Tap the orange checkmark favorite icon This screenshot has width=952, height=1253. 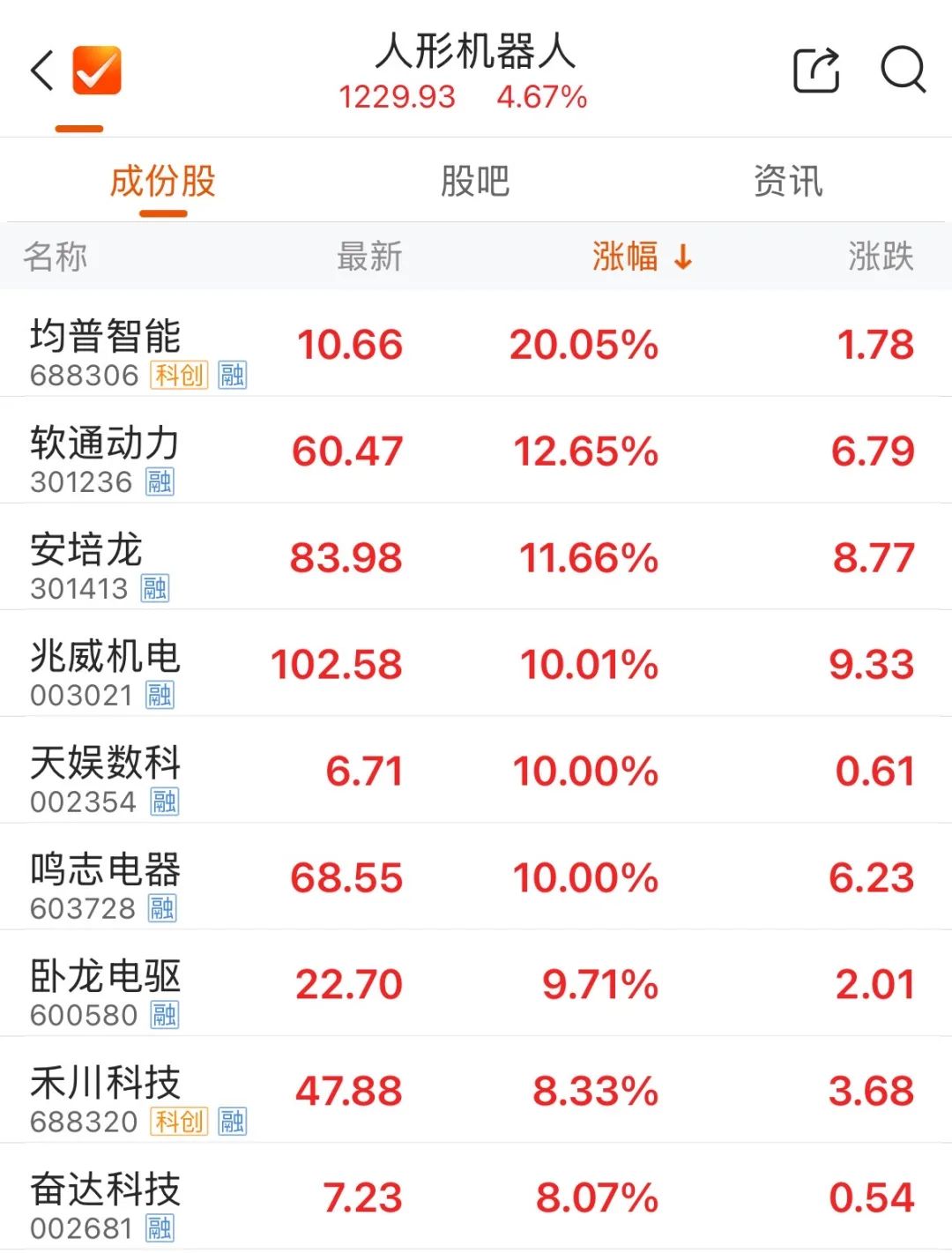[97, 71]
